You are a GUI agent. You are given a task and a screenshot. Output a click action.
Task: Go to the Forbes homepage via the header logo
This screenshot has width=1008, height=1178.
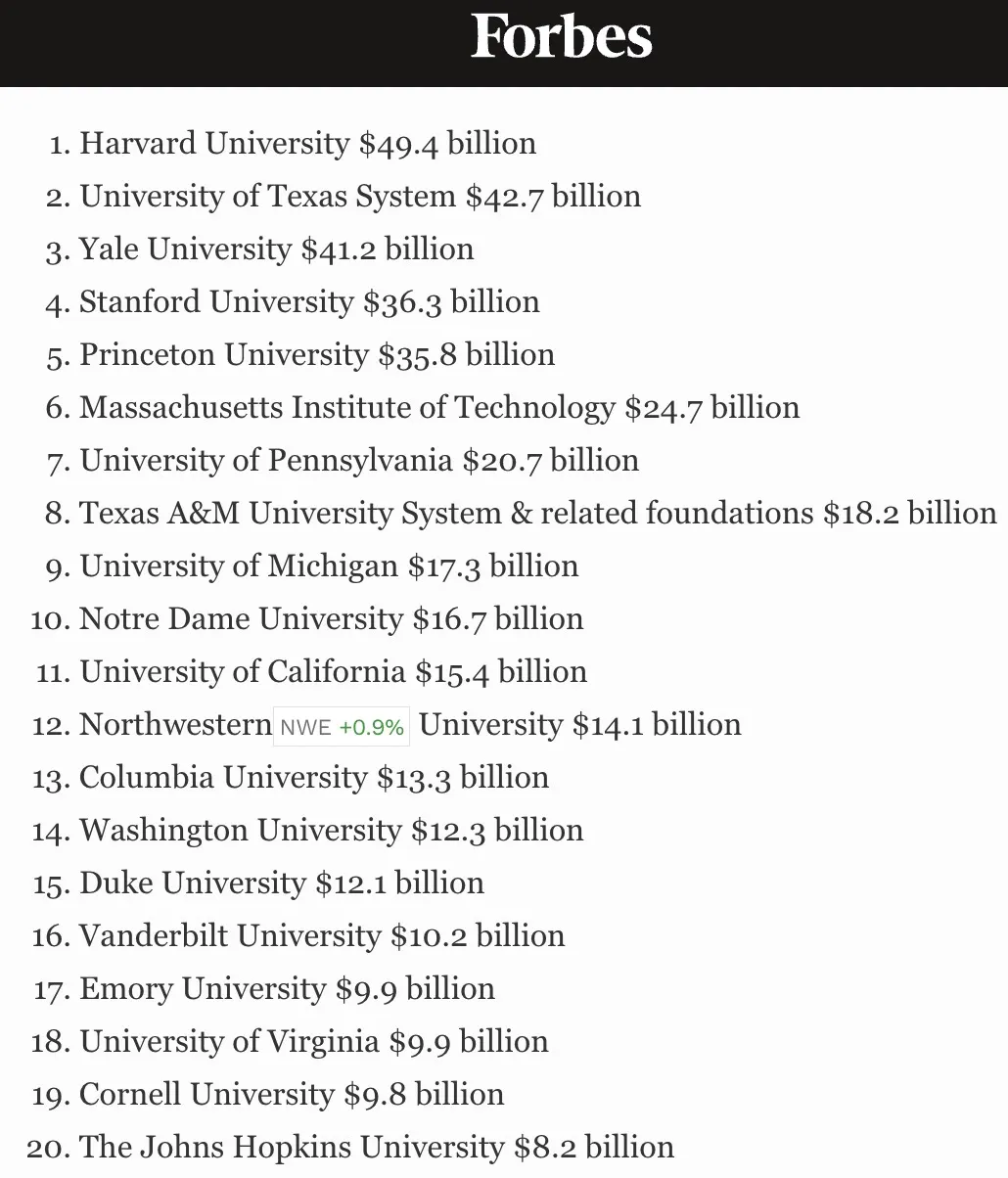(x=561, y=39)
